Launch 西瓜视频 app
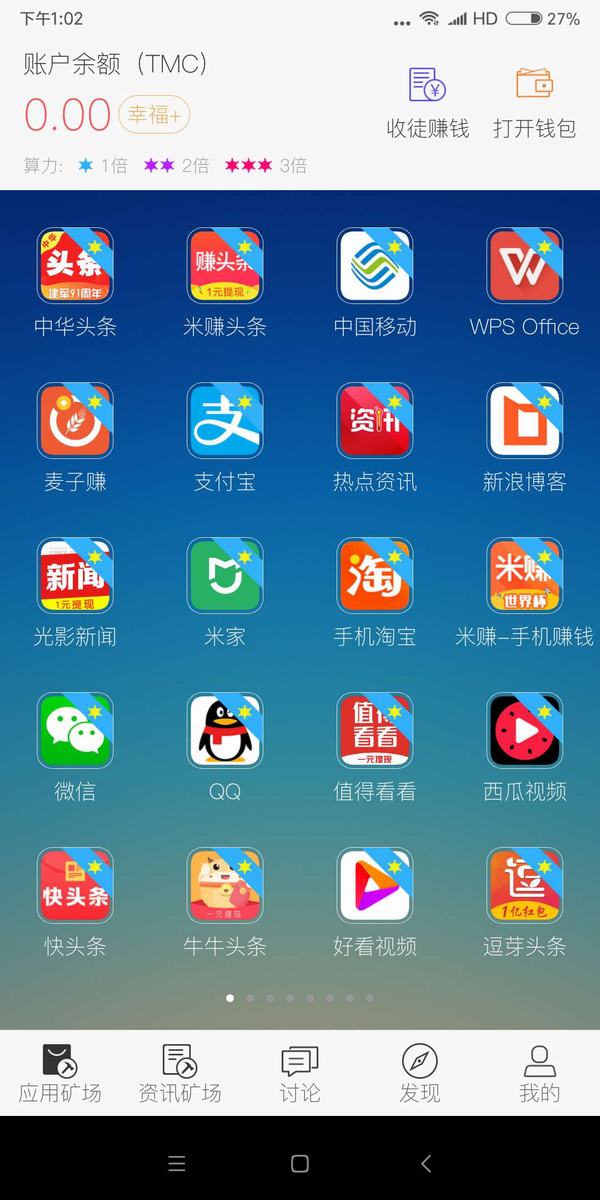The height and width of the screenshot is (1200, 600). click(x=524, y=731)
